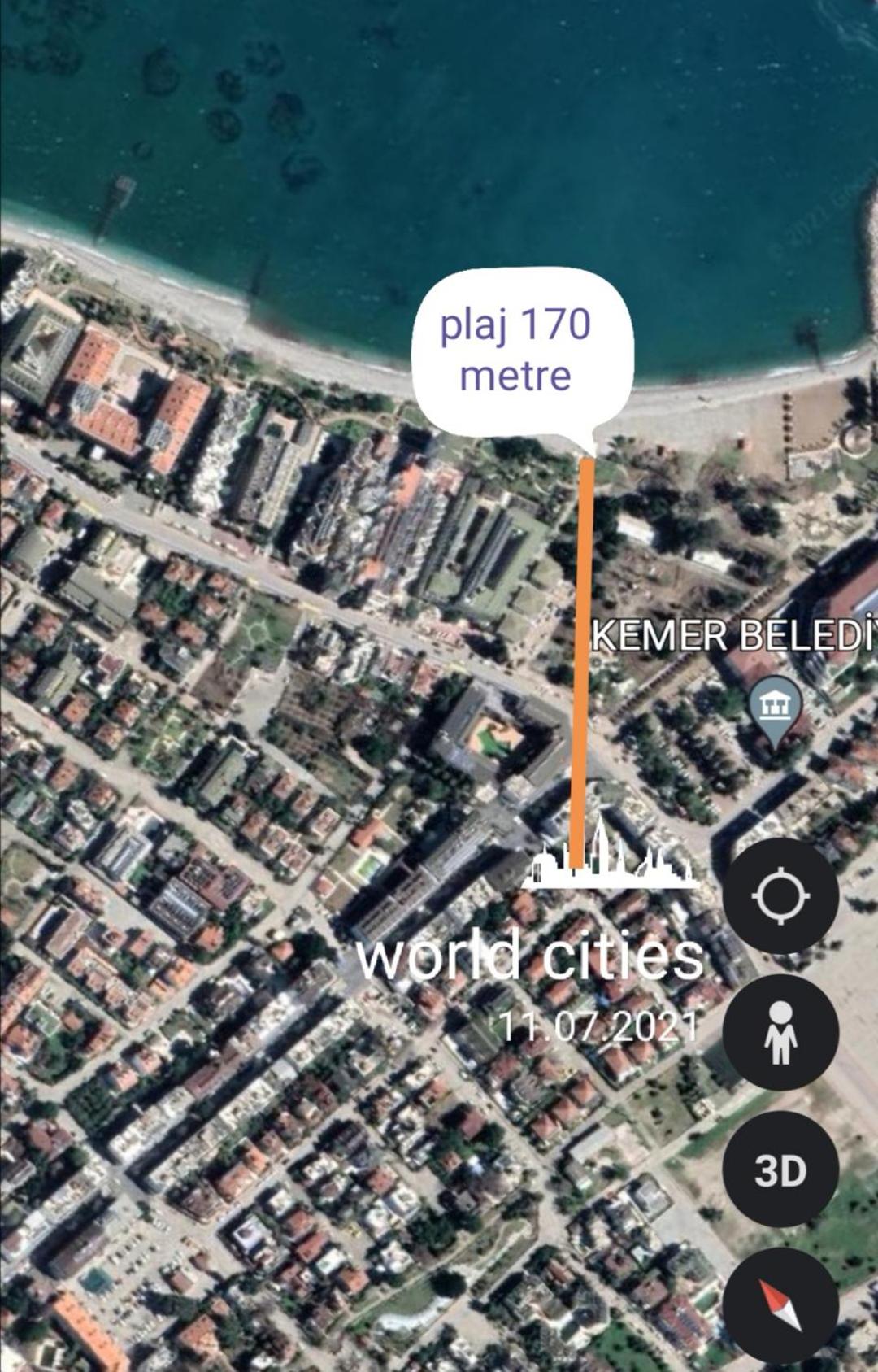Screen dimensions: 878x1372
Task: Activate the Street View pegman button
Action: [x=780, y=1032]
